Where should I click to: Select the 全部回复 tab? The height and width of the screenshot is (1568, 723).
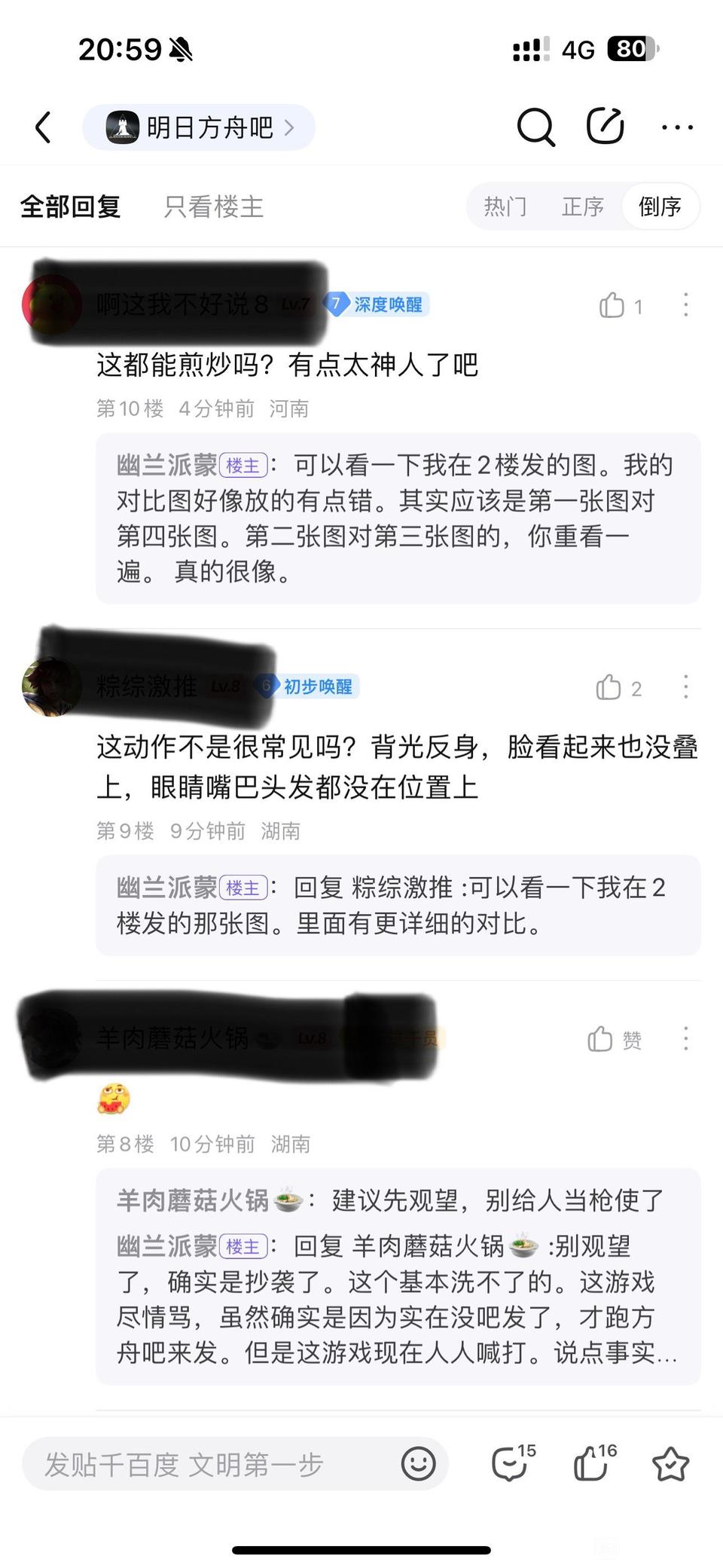click(71, 206)
